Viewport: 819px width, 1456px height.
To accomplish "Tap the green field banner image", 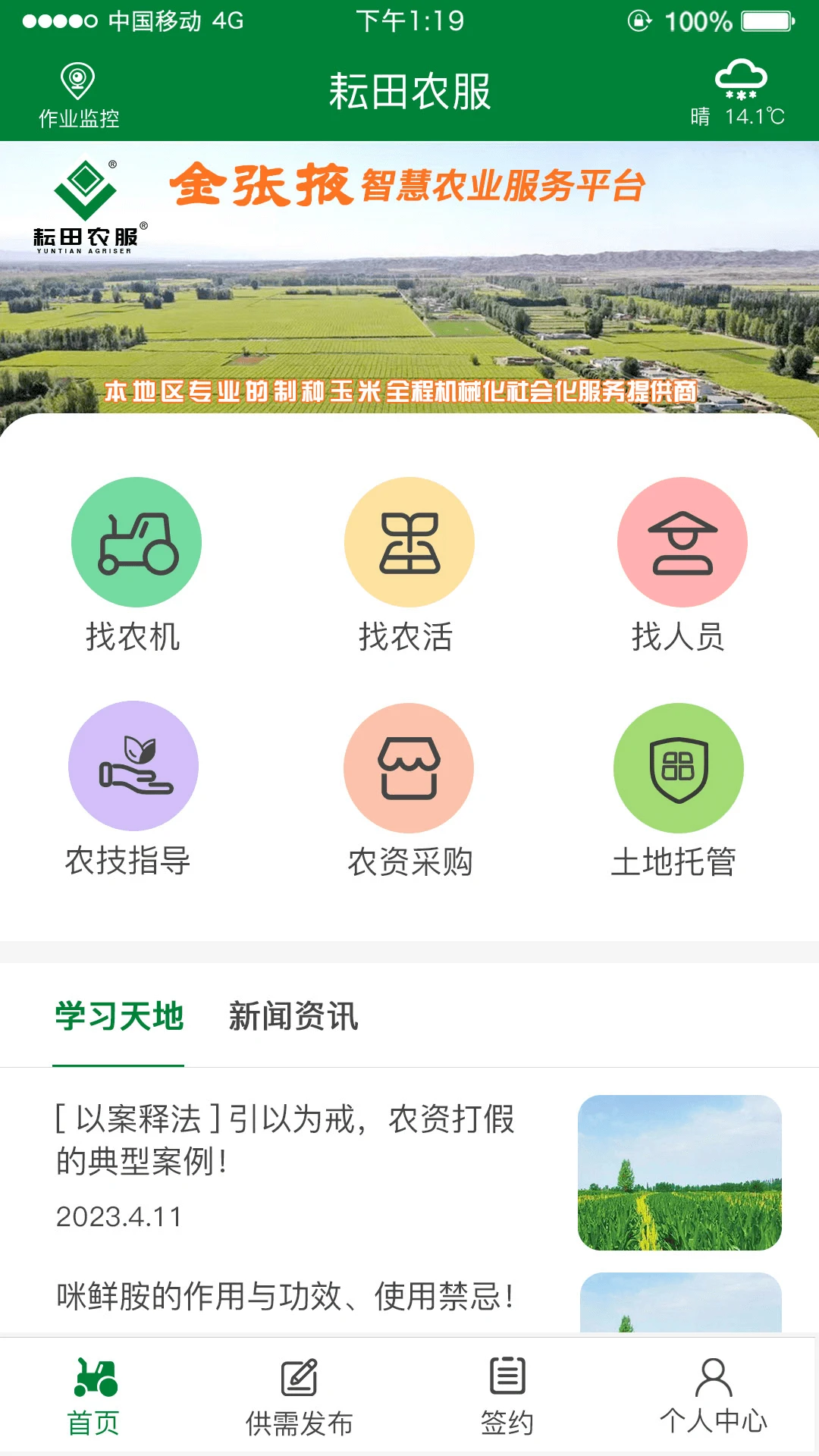I will [x=409, y=303].
